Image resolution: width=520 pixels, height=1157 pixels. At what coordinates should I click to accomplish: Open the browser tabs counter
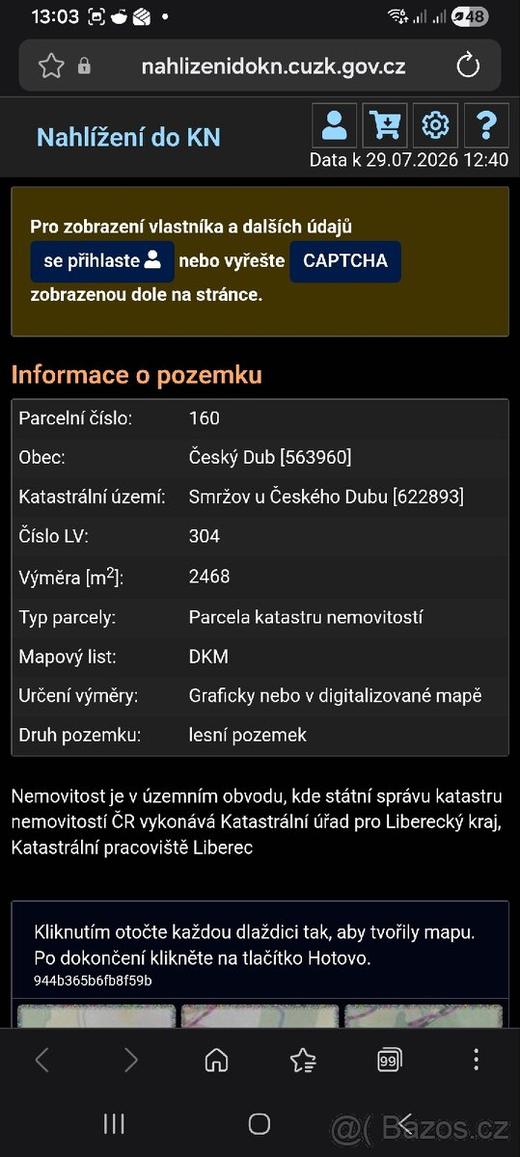(x=389, y=1060)
